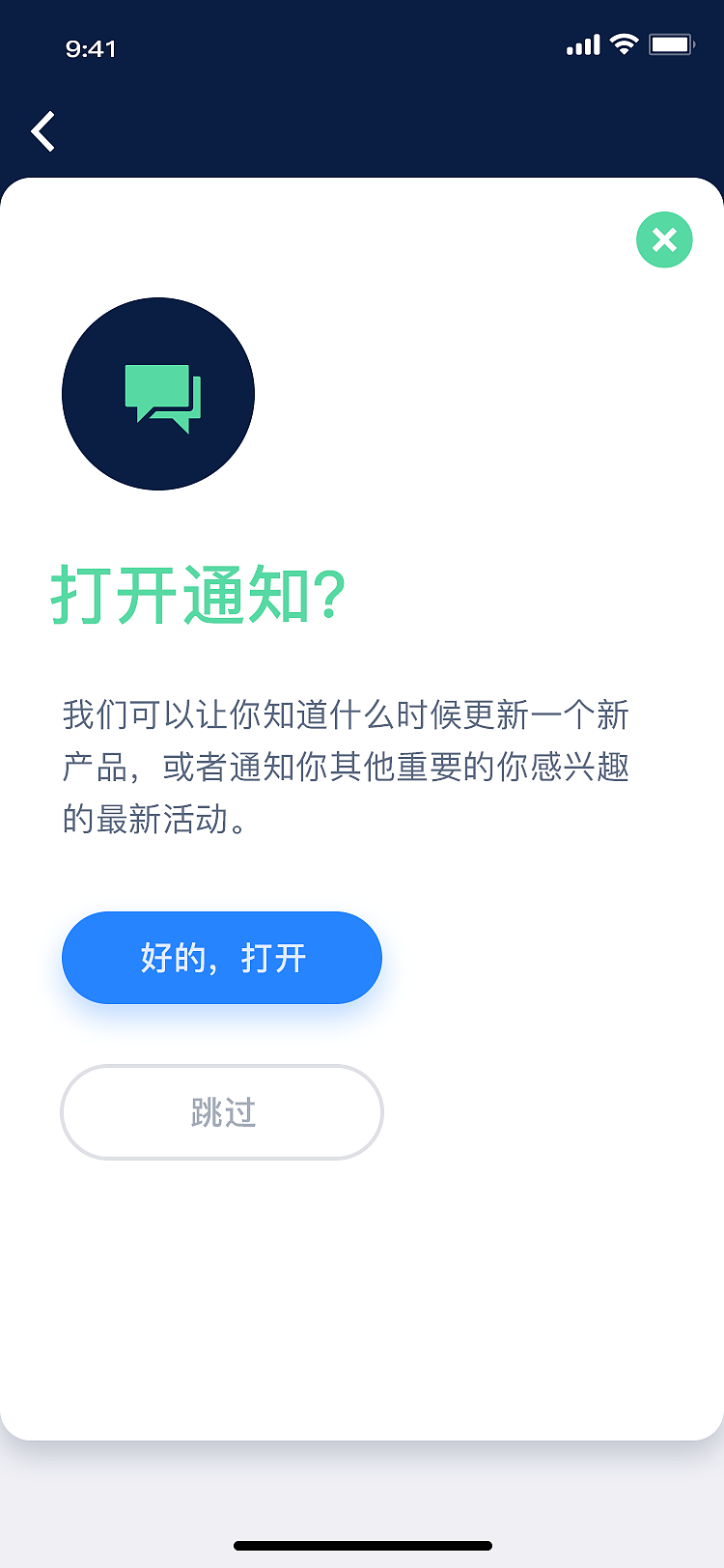Select the white card panel
The height and width of the screenshot is (1568, 724).
pos(362,1303)
